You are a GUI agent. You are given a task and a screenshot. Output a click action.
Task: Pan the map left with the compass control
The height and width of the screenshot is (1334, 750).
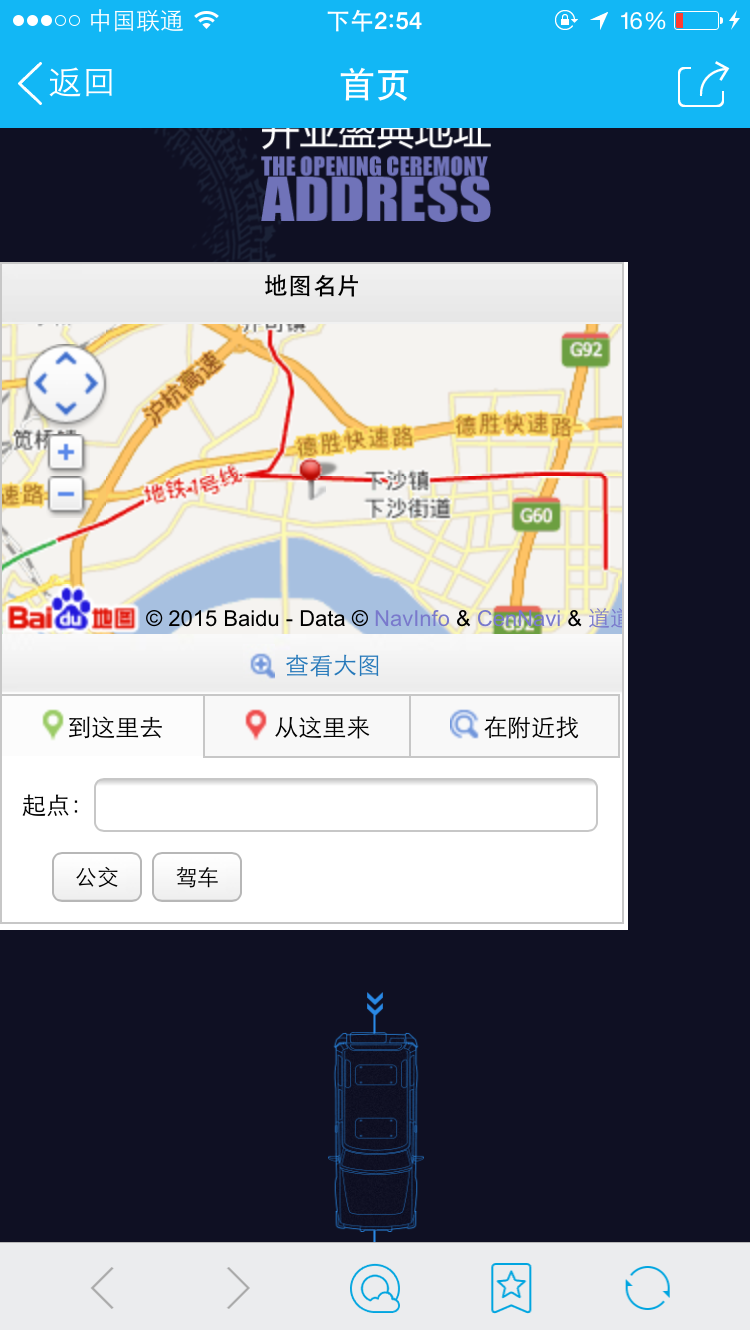point(41,382)
